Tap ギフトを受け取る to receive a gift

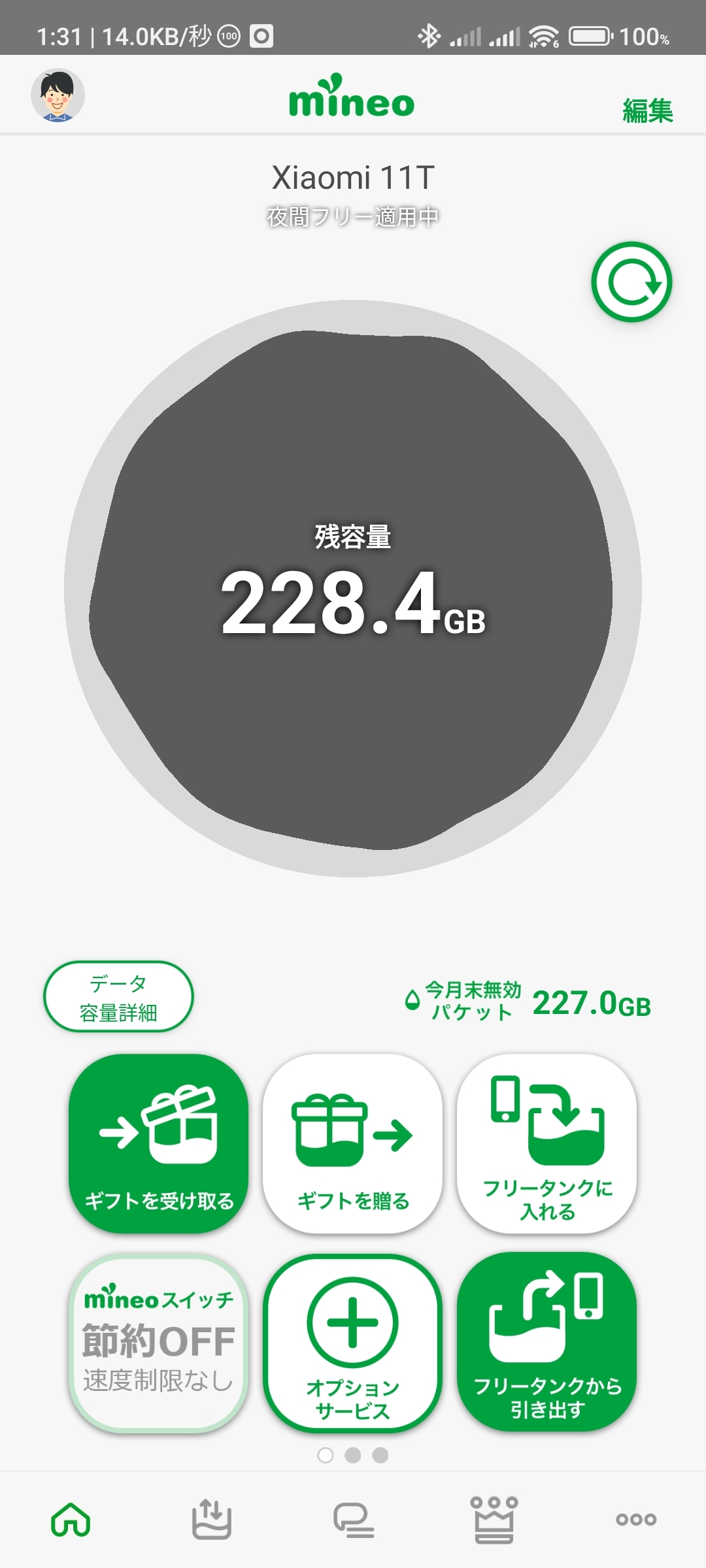tap(159, 1143)
